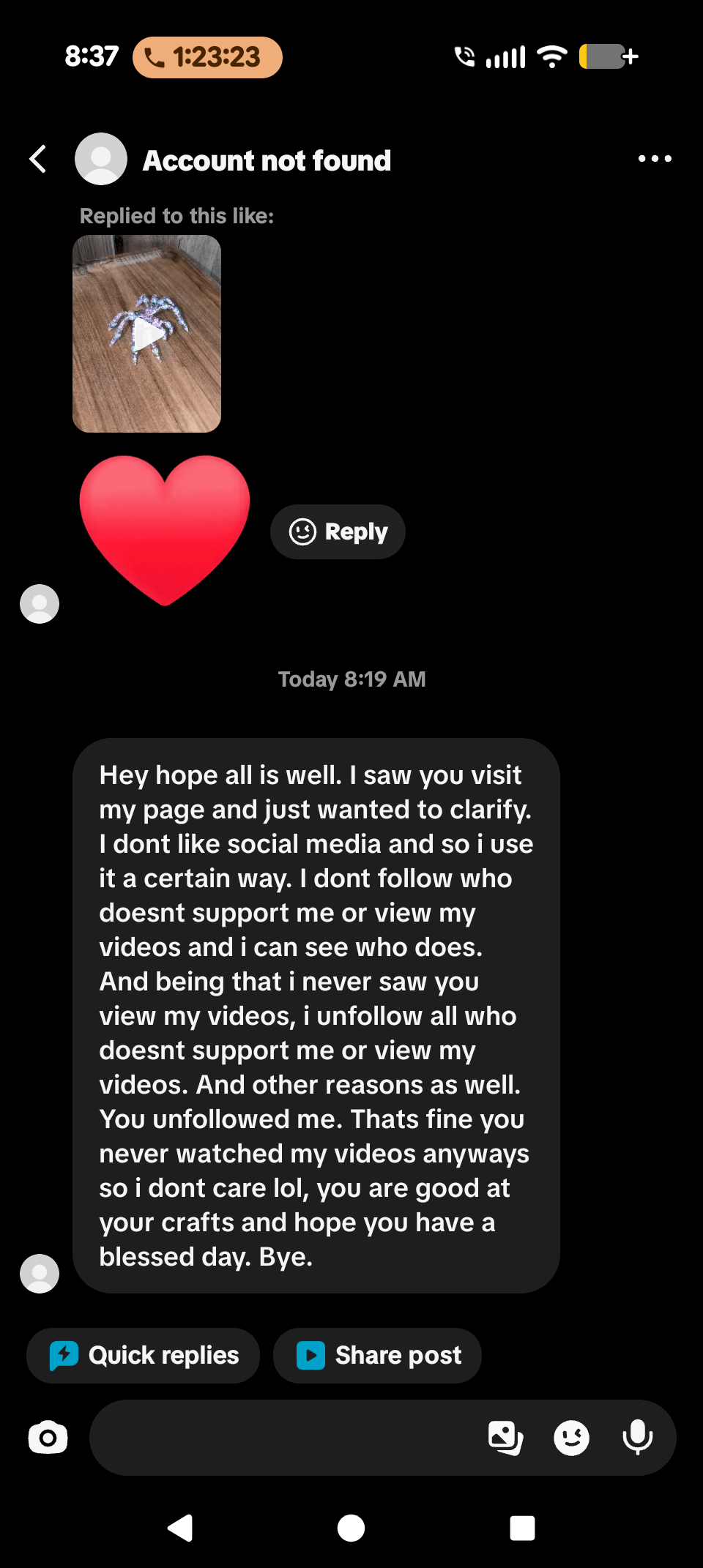The image size is (703, 1568).
Task: Tap the Reply button beside the heart
Action: [338, 532]
